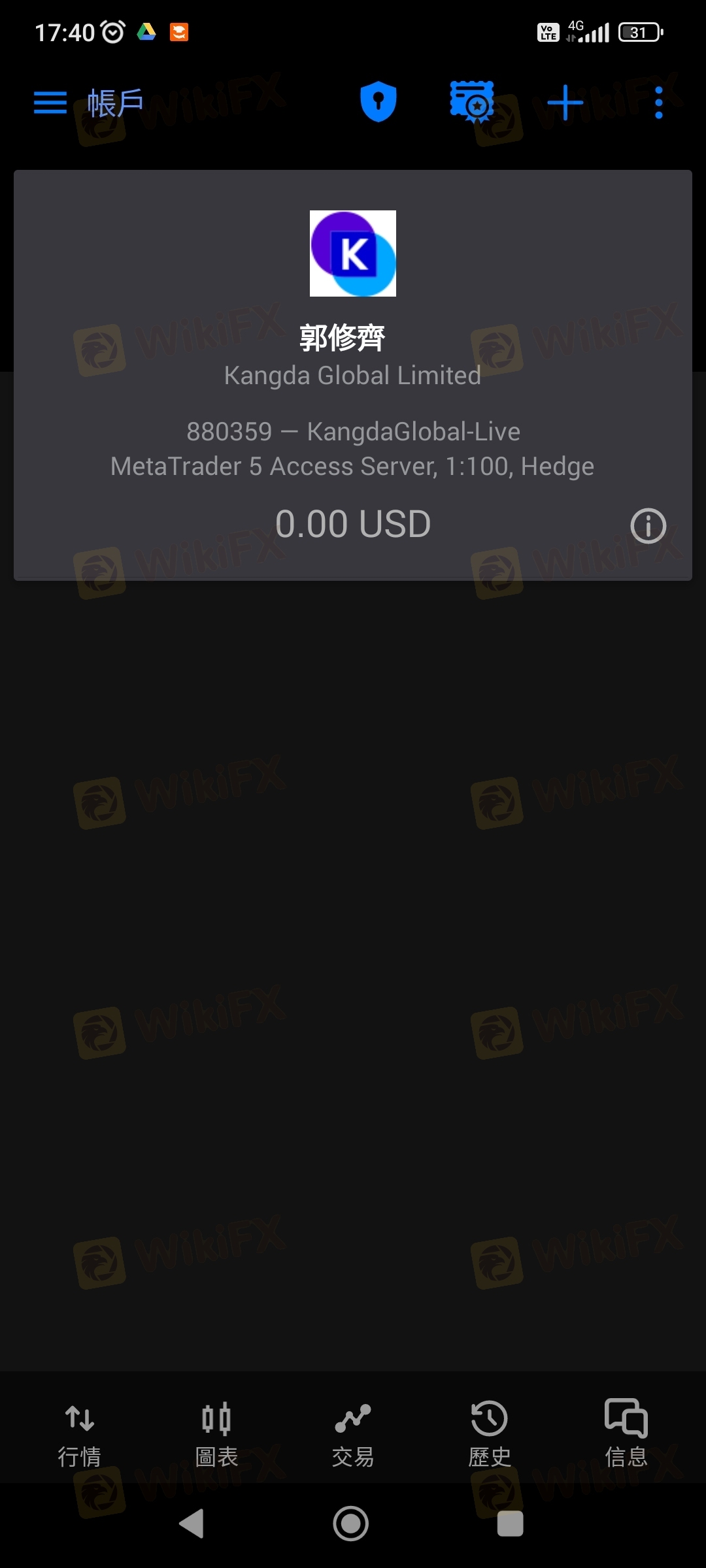This screenshot has width=706, height=1568.
Task: Go back with system back button
Action: (192, 1524)
